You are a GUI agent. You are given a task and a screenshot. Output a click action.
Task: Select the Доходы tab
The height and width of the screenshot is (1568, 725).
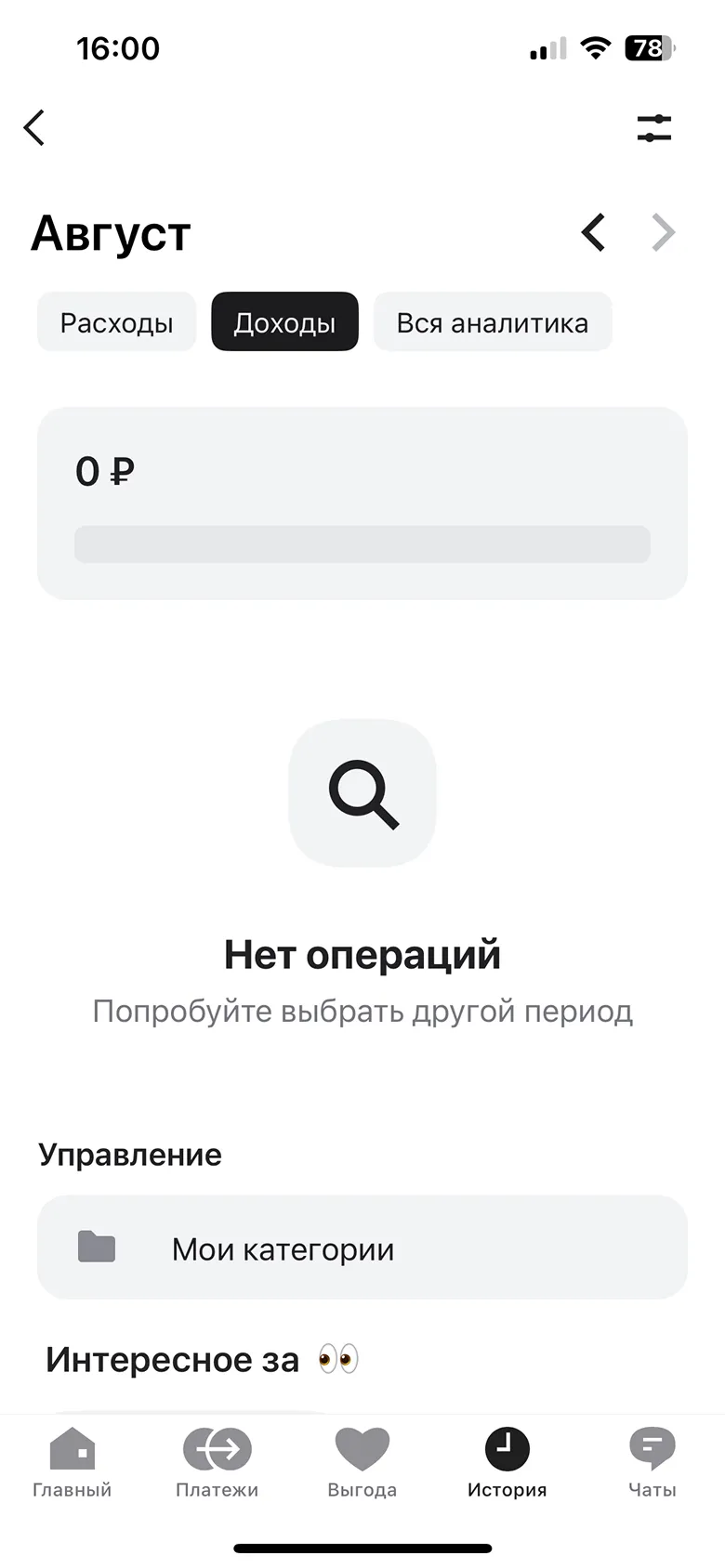284,322
